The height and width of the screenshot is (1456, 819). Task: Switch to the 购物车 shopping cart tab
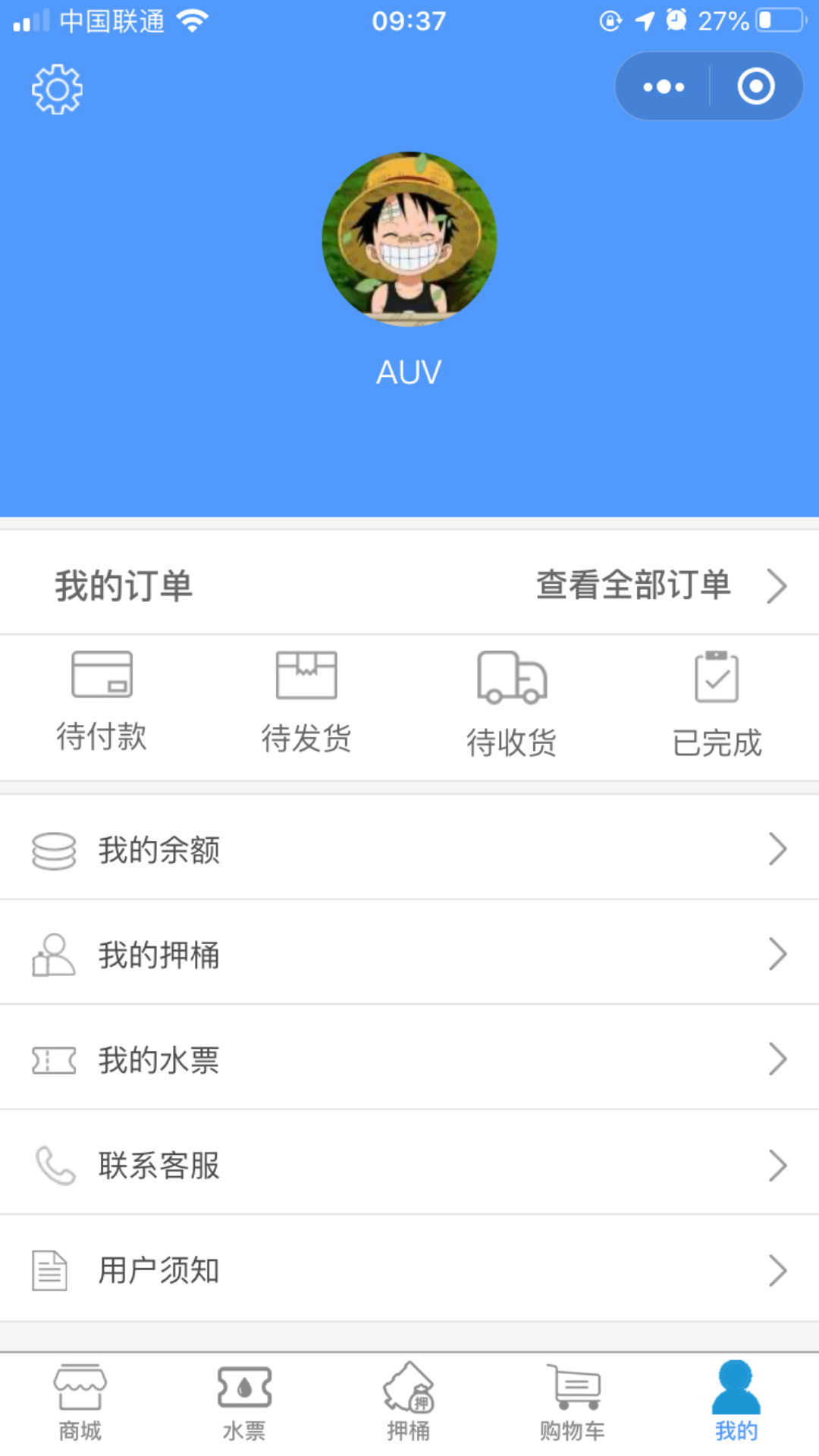[573, 1403]
